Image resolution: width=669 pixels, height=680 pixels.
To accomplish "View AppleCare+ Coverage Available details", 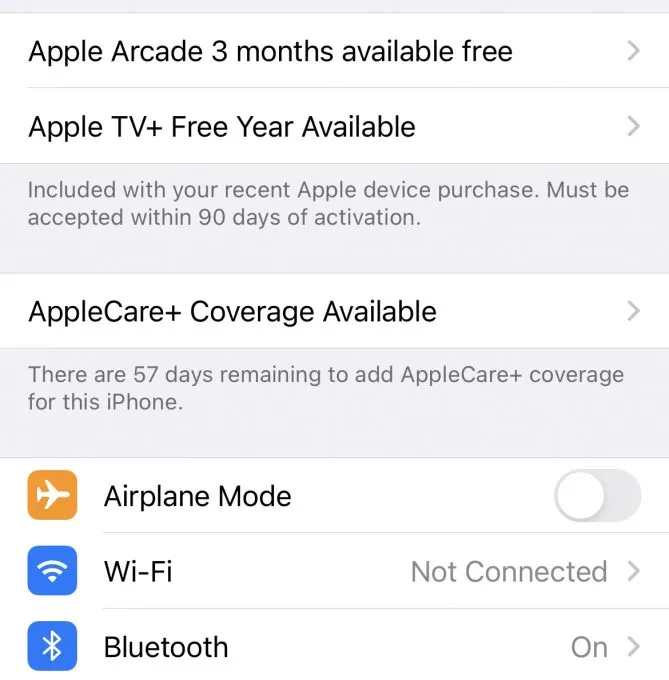I will (334, 311).
